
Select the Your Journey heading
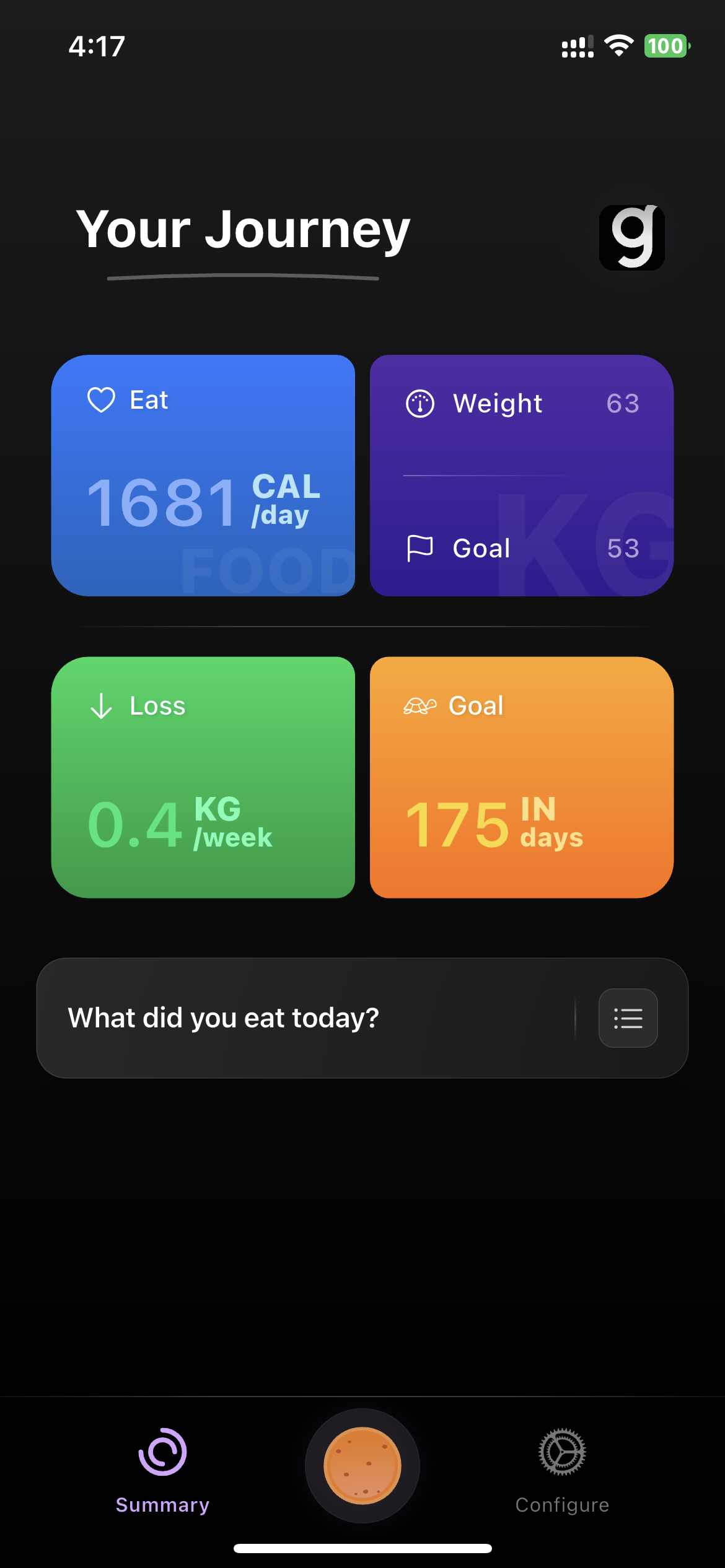pyautogui.click(x=242, y=230)
